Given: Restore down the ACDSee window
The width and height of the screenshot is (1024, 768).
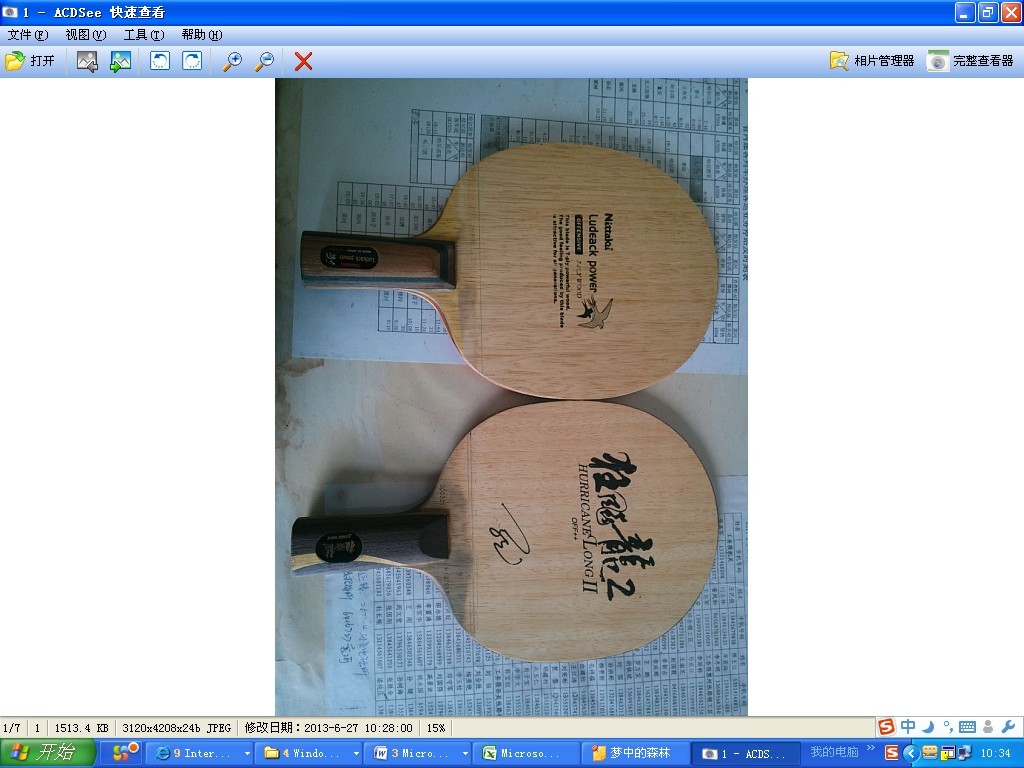Looking at the screenshot, I should (x=987, y=12).
